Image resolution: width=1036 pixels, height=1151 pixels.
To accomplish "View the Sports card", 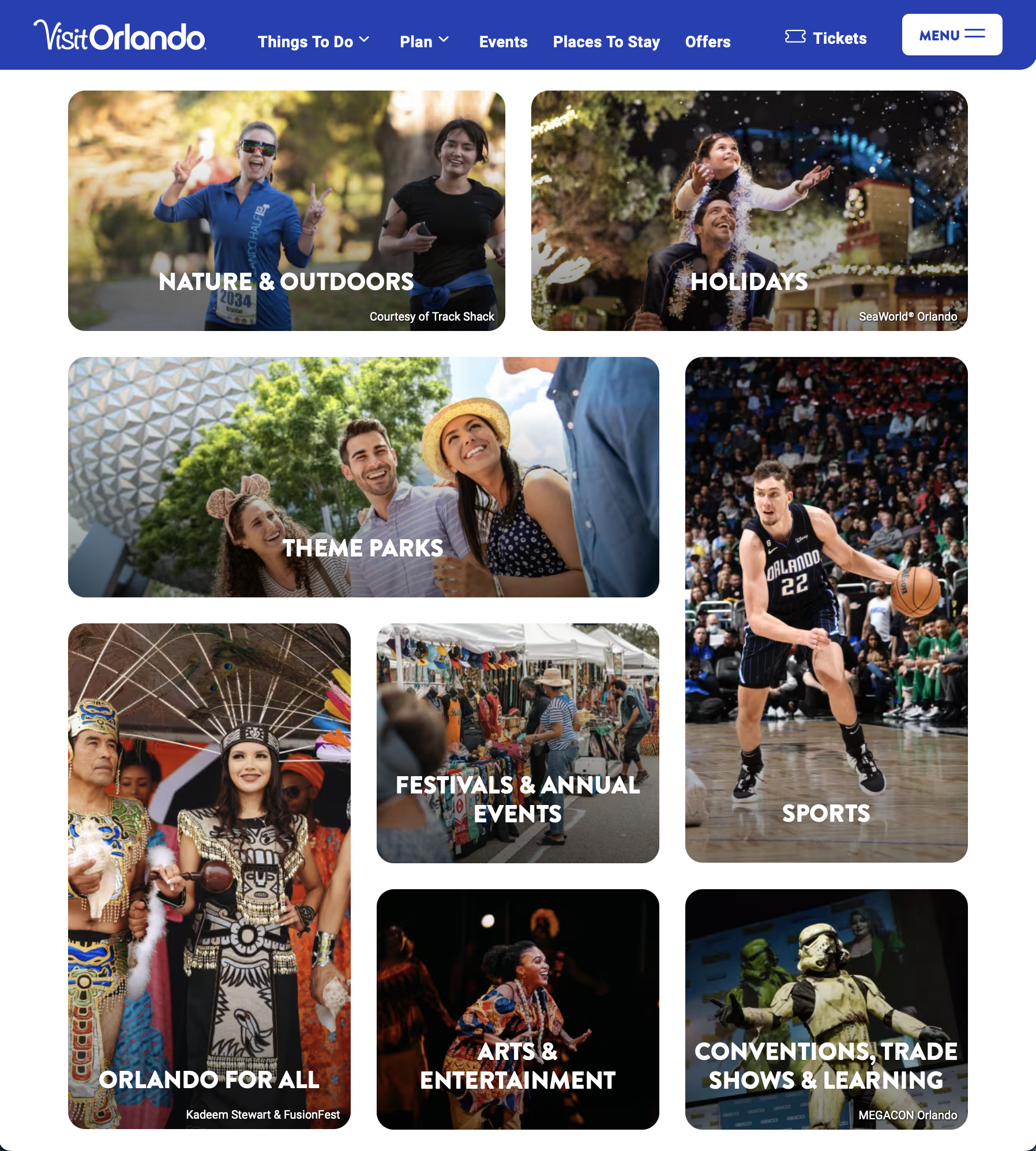I will point(826,610).
